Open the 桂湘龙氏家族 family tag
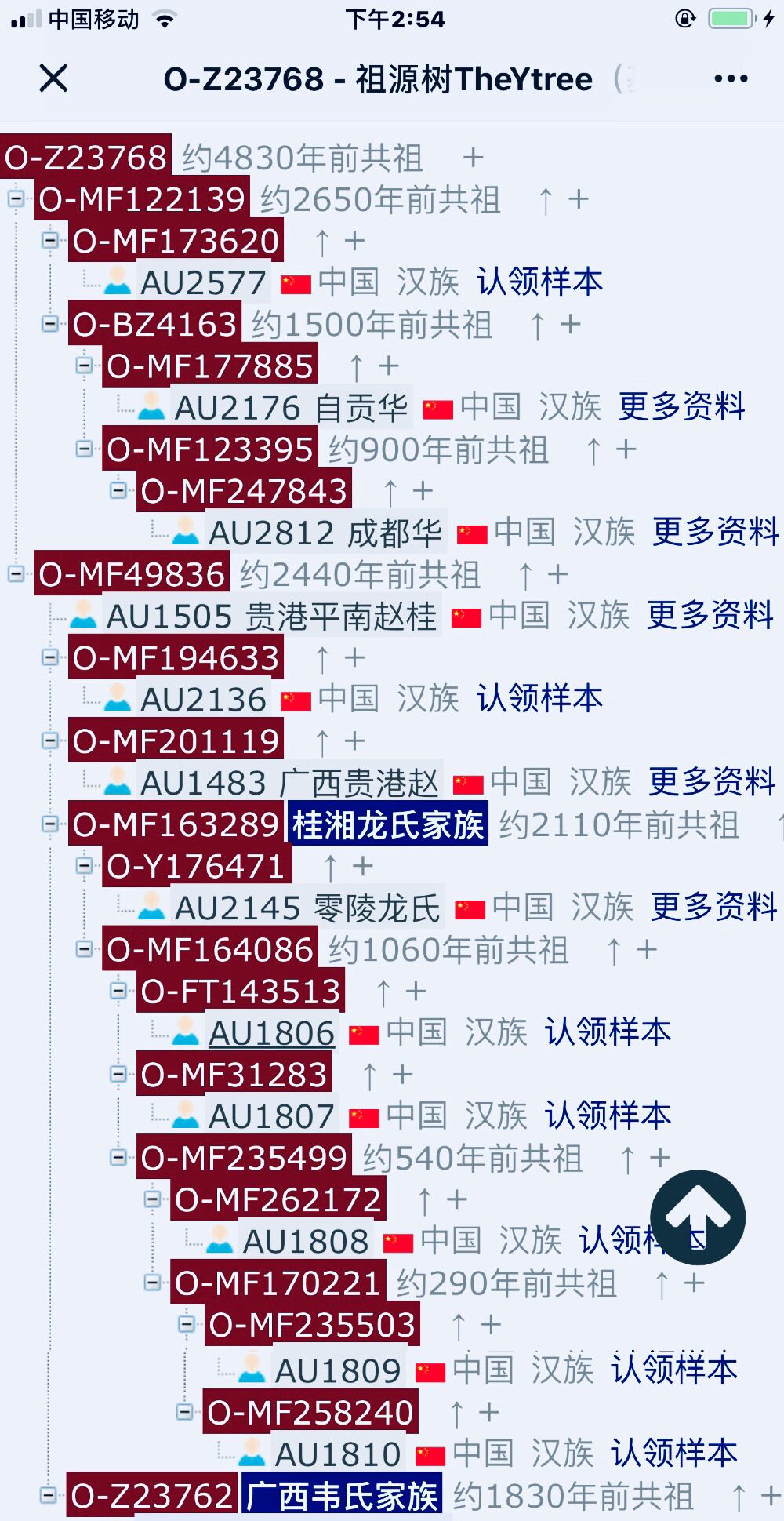784x1521 pixels. (x=388, y=824)
